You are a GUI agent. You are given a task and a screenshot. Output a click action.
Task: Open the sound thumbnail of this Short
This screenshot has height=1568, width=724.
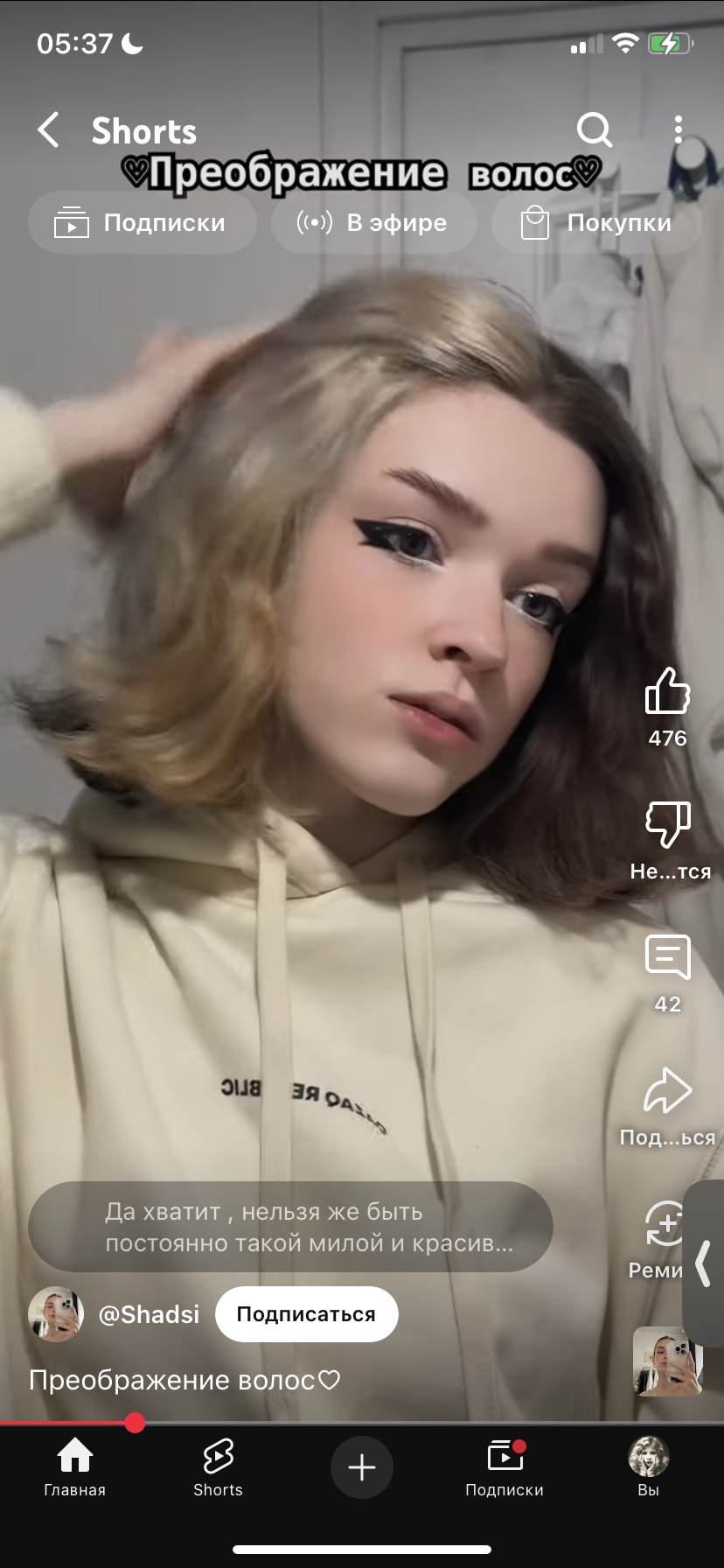pos(667,1361)
